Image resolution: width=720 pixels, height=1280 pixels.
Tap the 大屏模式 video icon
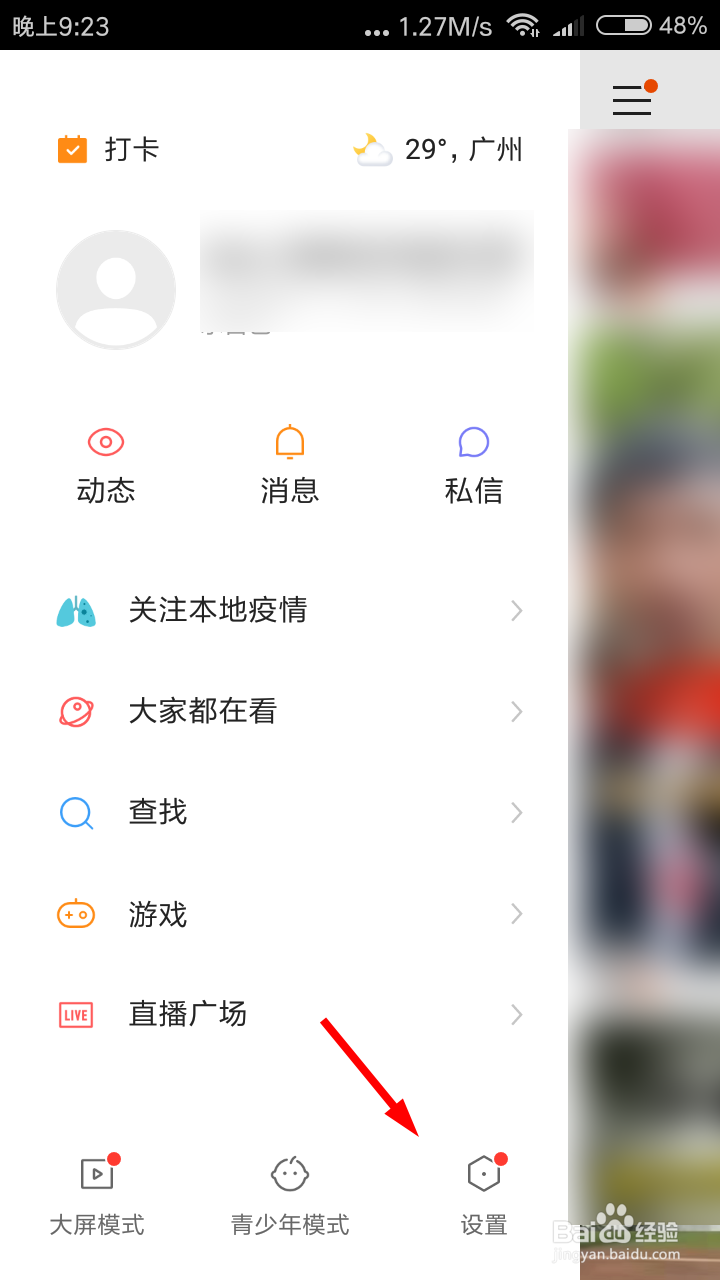pos(96,1173)
